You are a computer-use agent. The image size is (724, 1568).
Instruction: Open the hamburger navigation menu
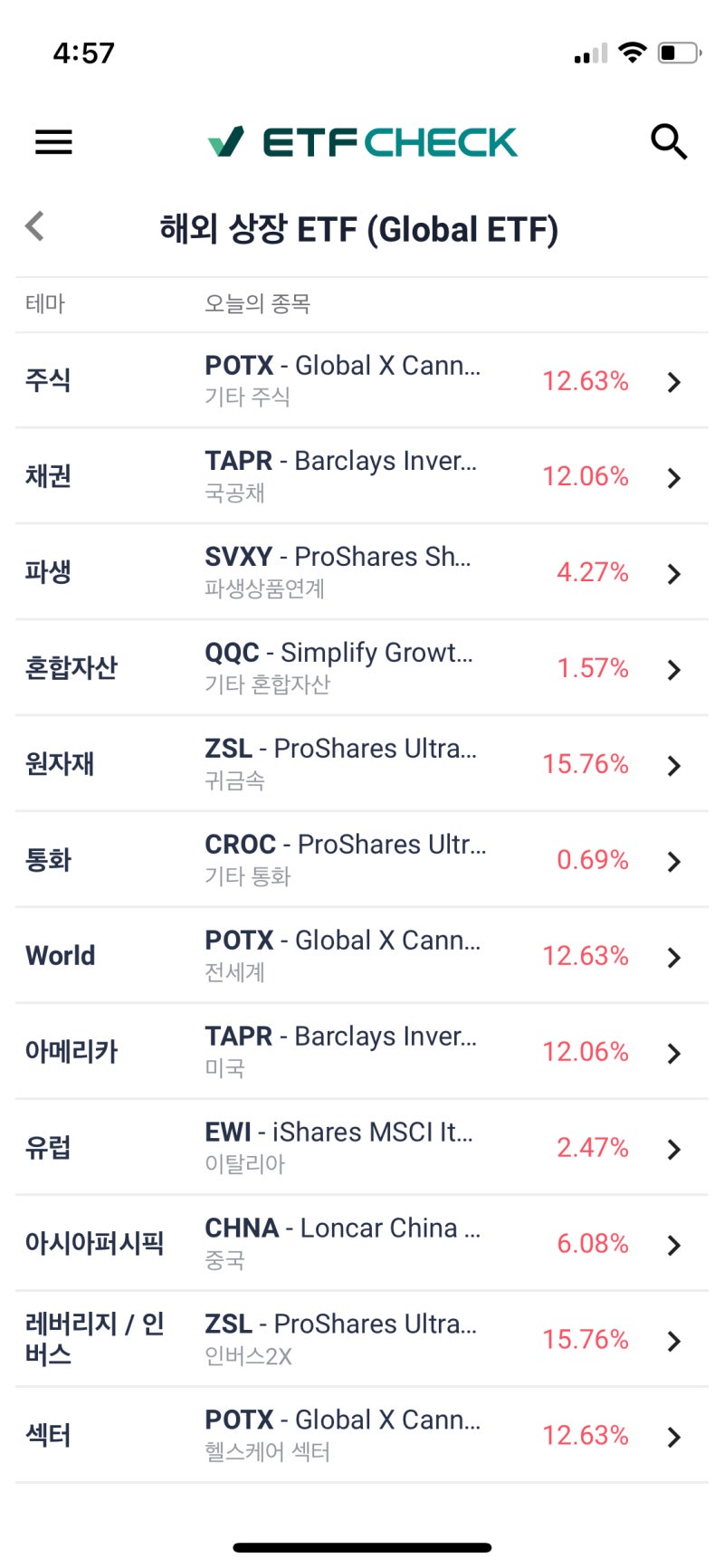[x=52, y=142]
